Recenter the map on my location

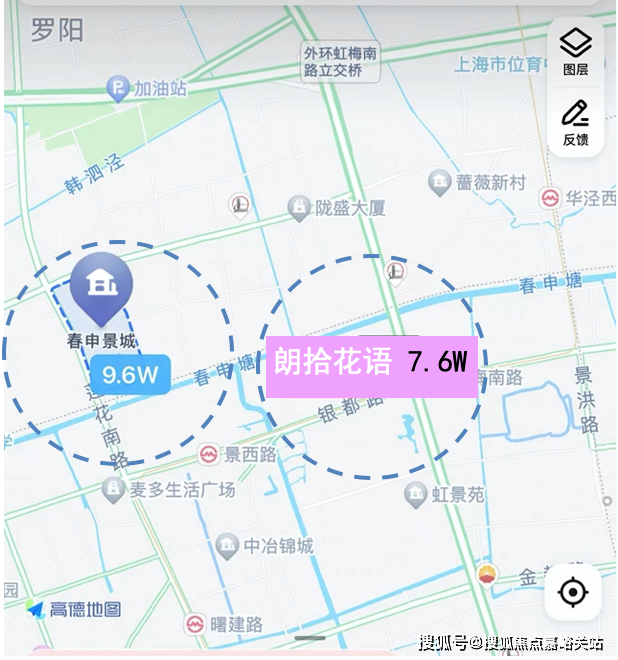tap(573, 592)
